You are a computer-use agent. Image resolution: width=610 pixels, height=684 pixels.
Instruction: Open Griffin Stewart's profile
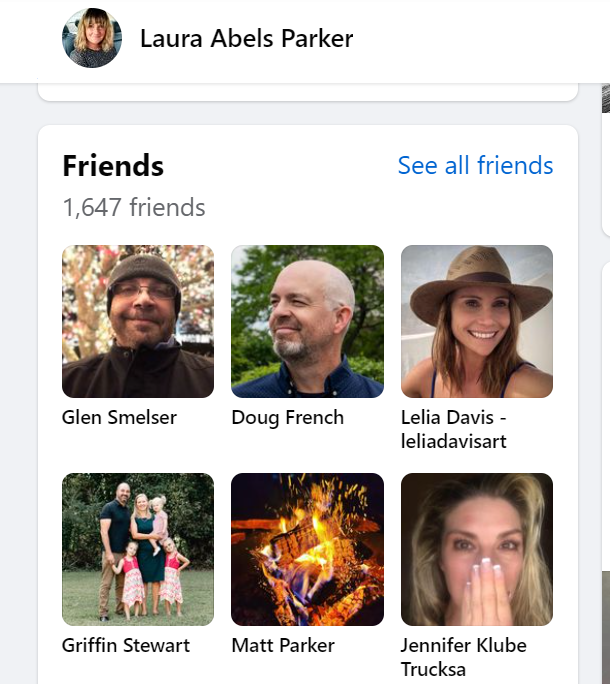click(138, 549)
